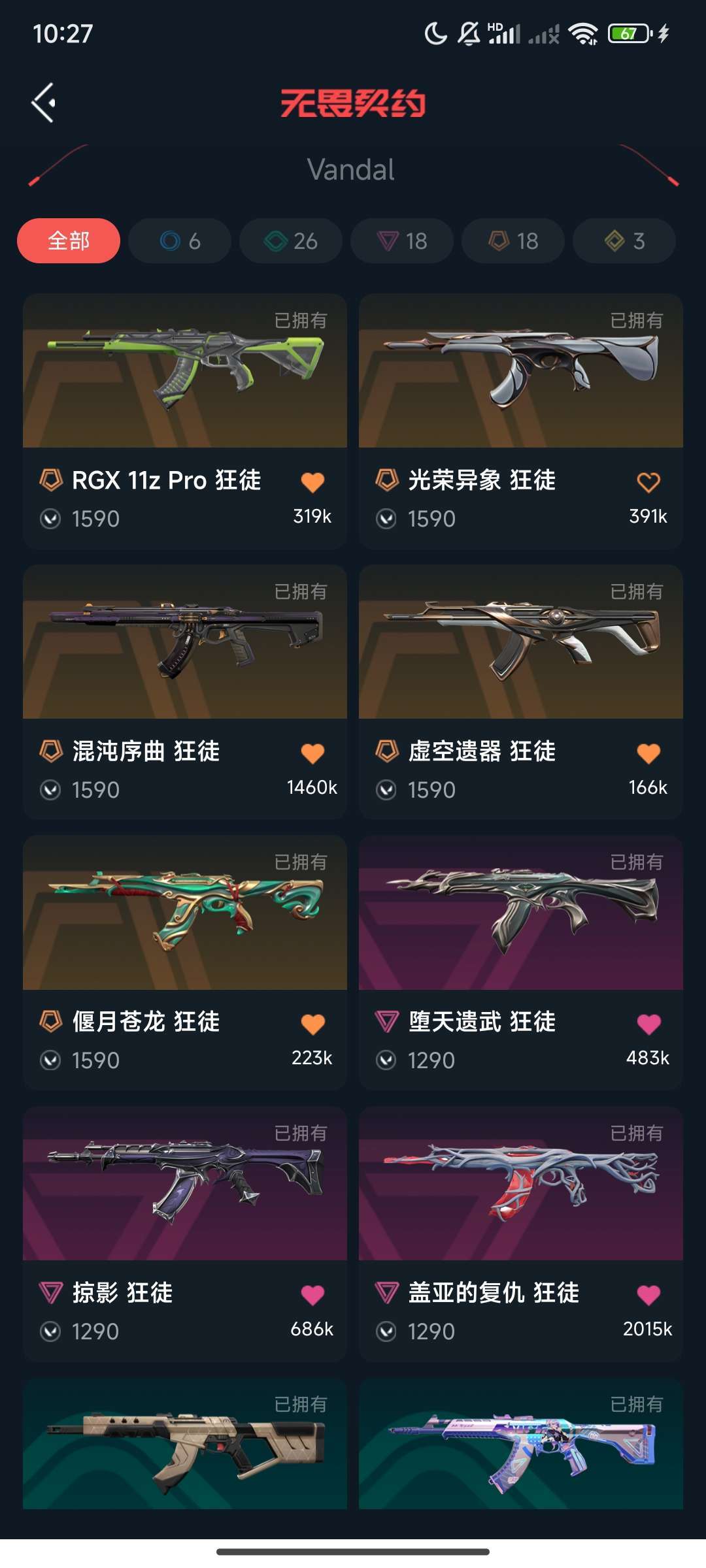
Task: Filter by the yellow diamond tier with 3
Action: (x=624, y=241)
